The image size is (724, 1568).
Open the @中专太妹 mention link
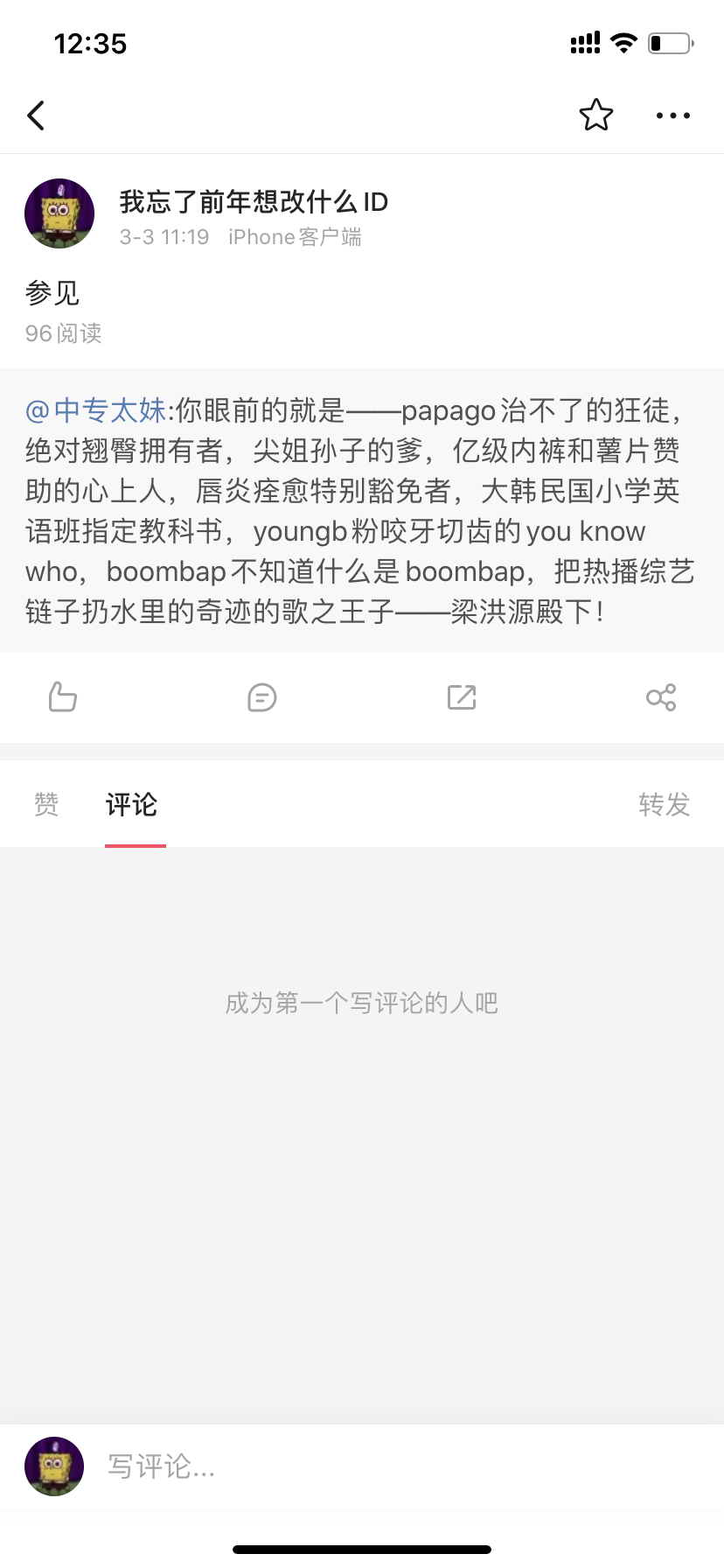point(96,410)
